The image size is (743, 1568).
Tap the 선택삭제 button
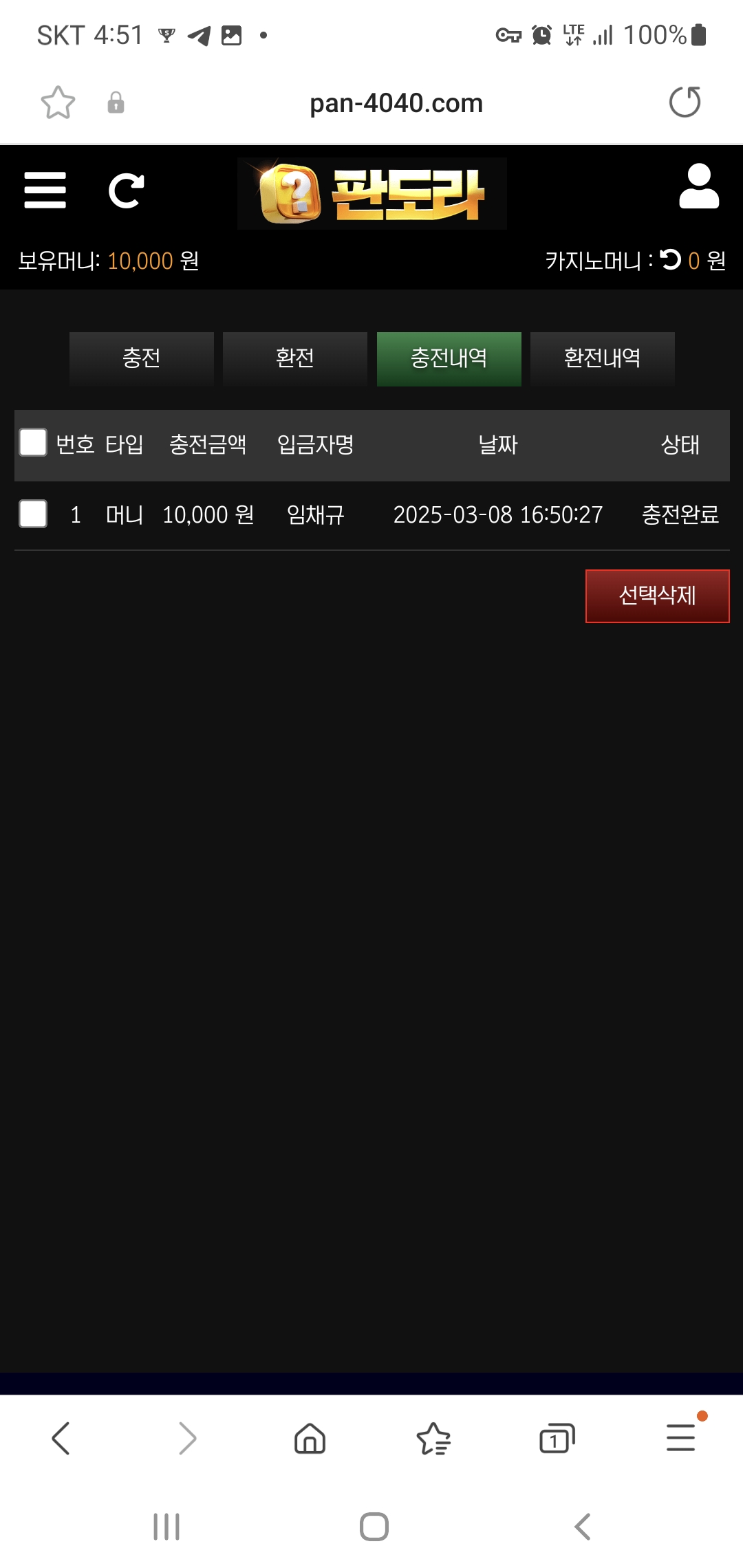click(x=657, y=596)
